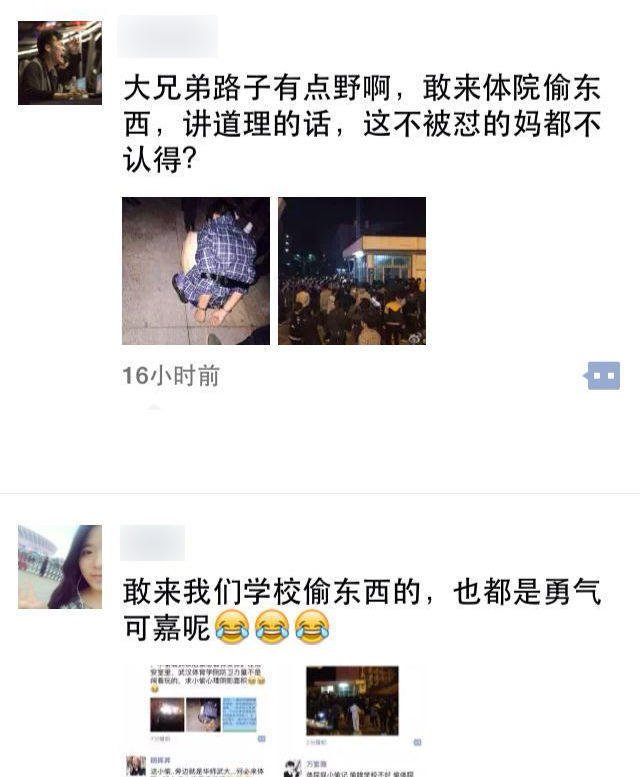Open the blurred username above the 大兄弟路子 post
Screen dimensions: 640x777
[167, 37]
